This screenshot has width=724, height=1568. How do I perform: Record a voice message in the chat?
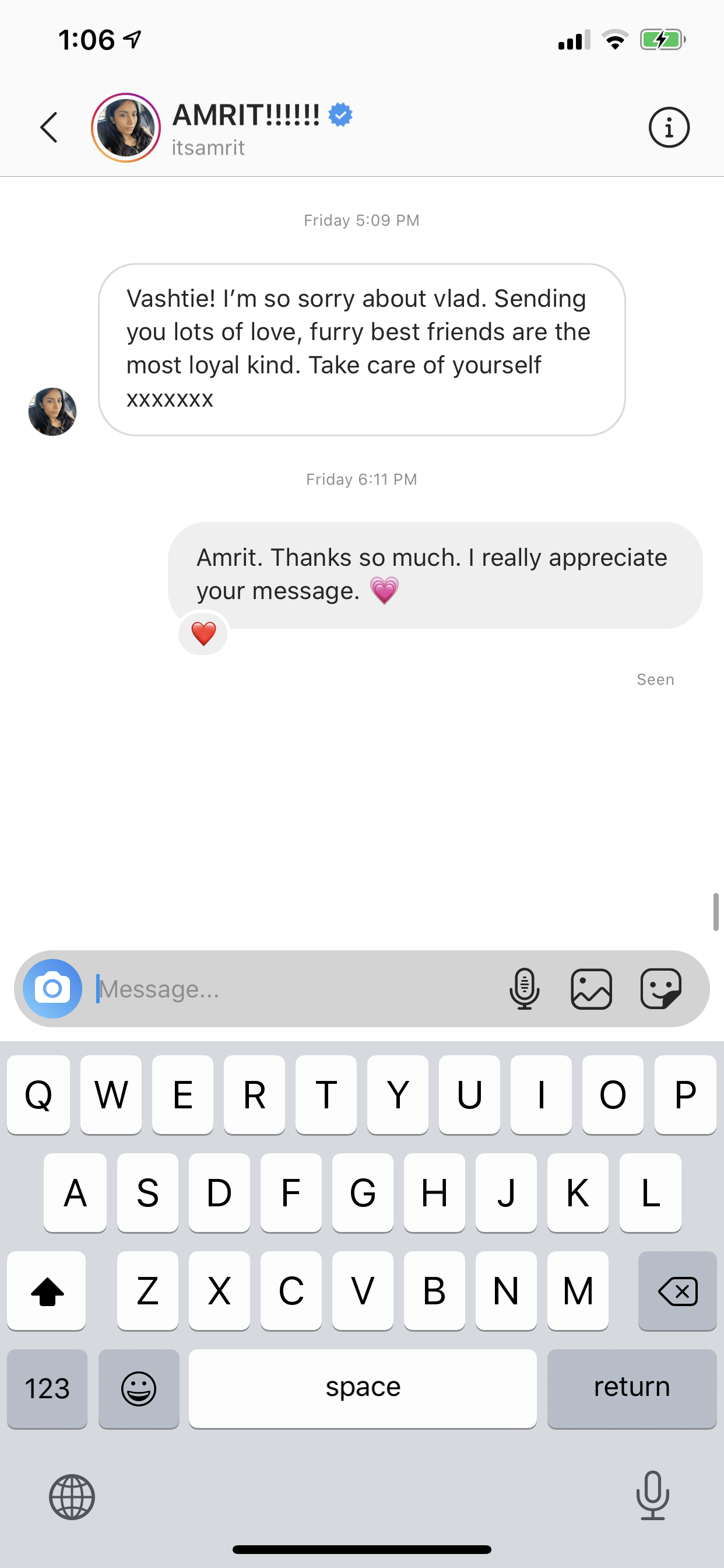pos(524,989)
